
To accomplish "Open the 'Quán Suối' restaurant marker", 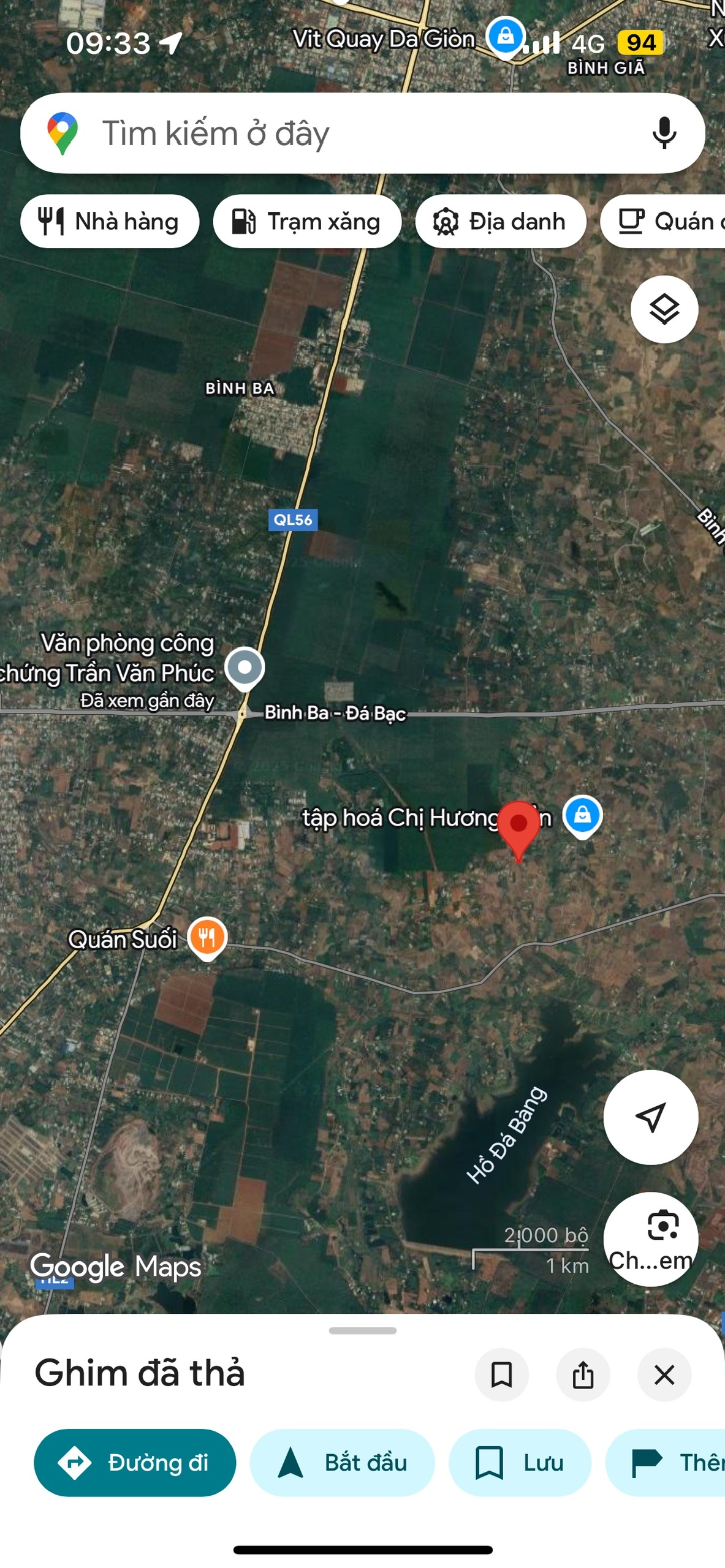I will 207,937.
